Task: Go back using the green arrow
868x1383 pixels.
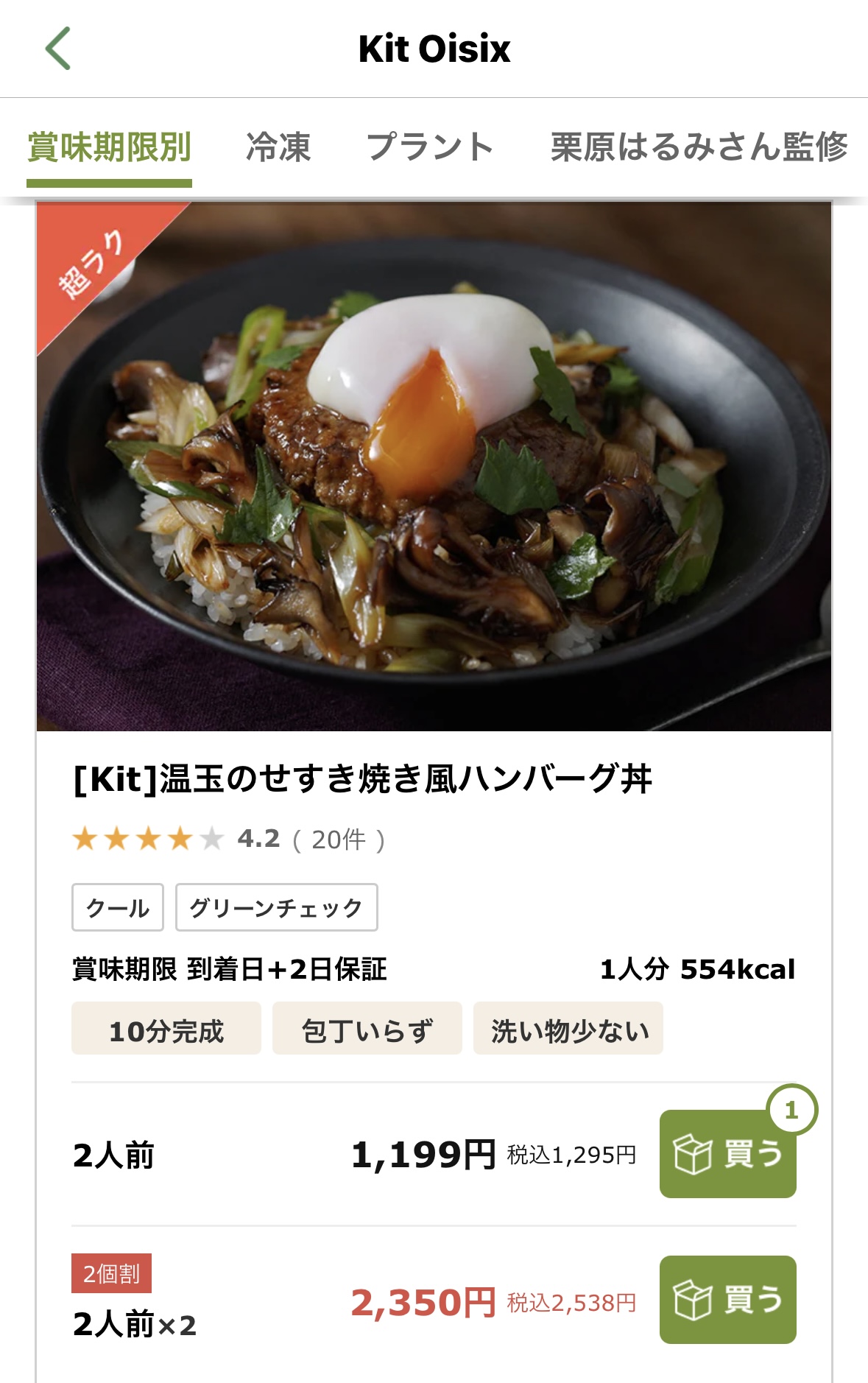Action: (x=58, y=49)
